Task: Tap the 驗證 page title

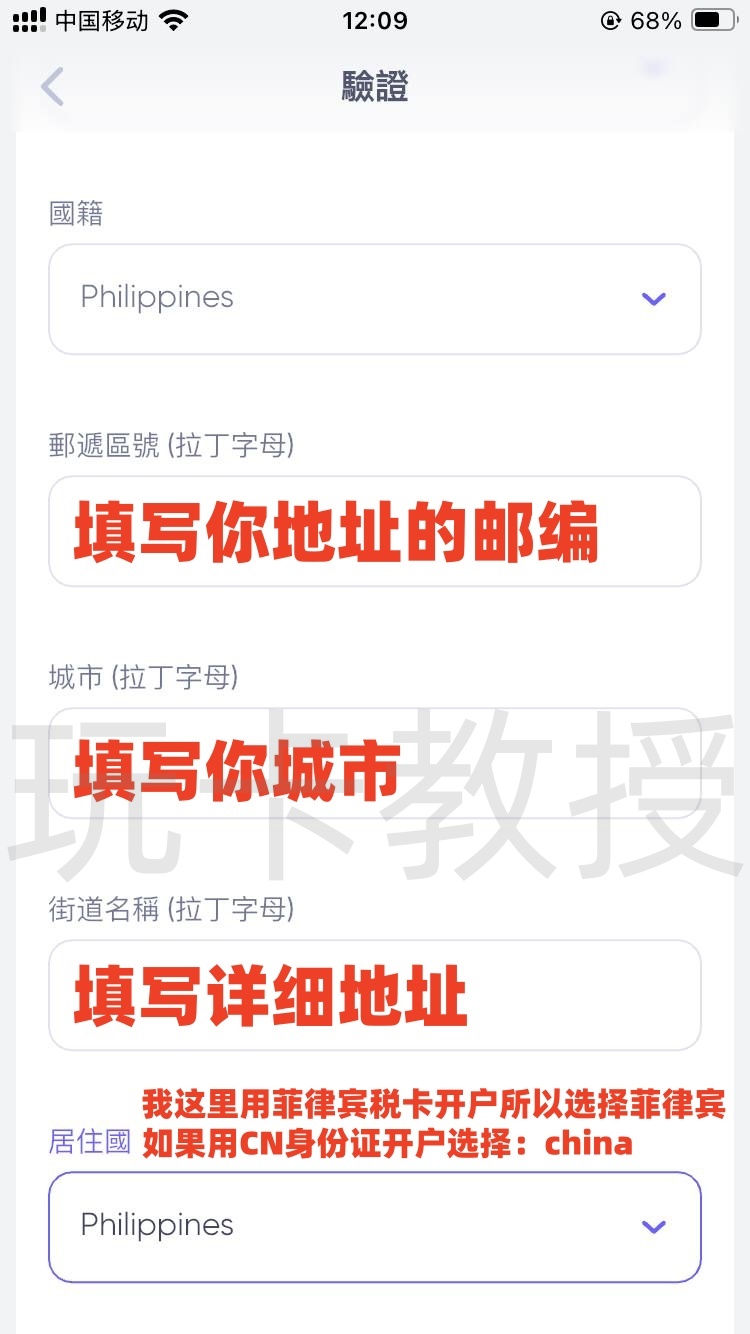Action: click(375, 87)
